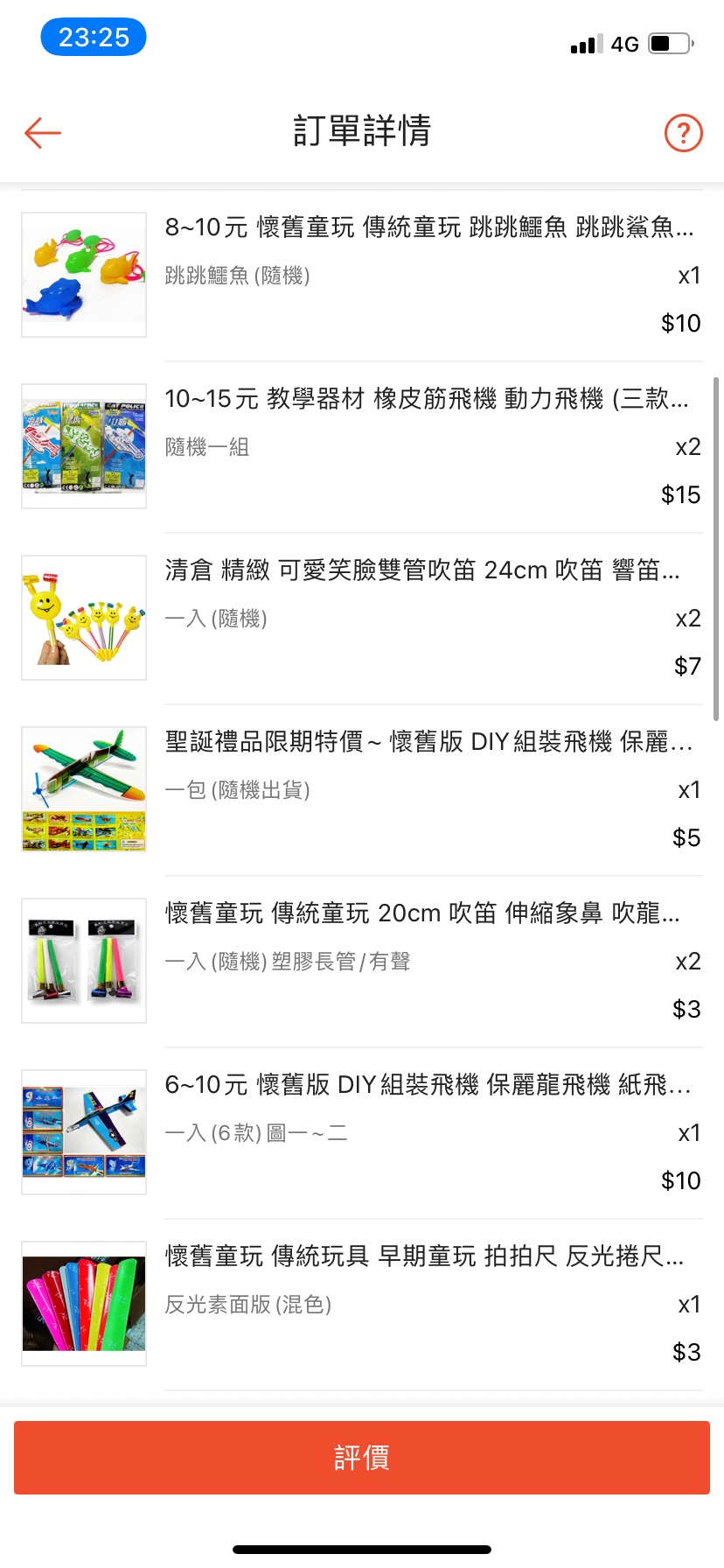Viewport: 724px width, 1568px height.
Task: Tap the 評價 button to rate the order
Action: tap(362, 1458)
